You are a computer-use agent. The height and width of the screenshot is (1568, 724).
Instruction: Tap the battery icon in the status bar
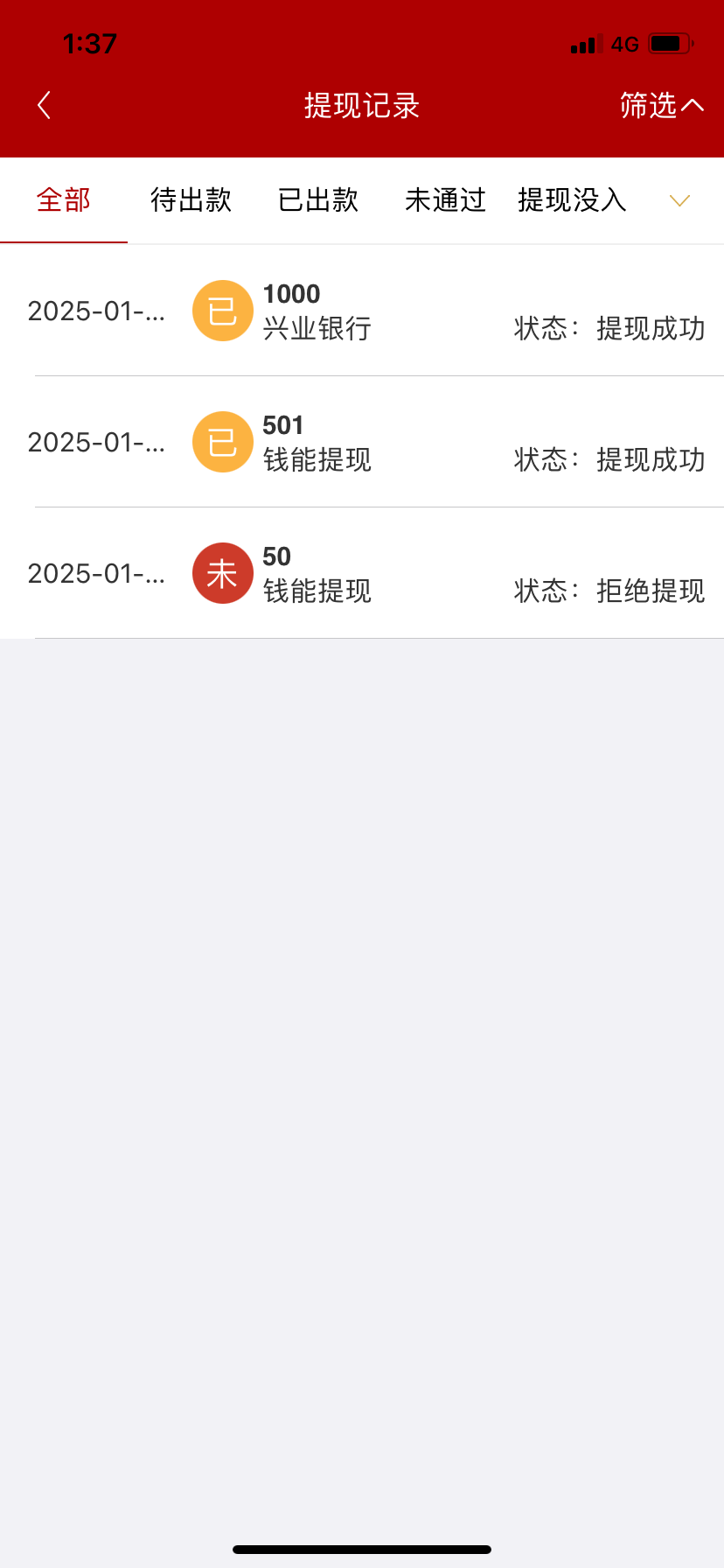pos(672,44)
